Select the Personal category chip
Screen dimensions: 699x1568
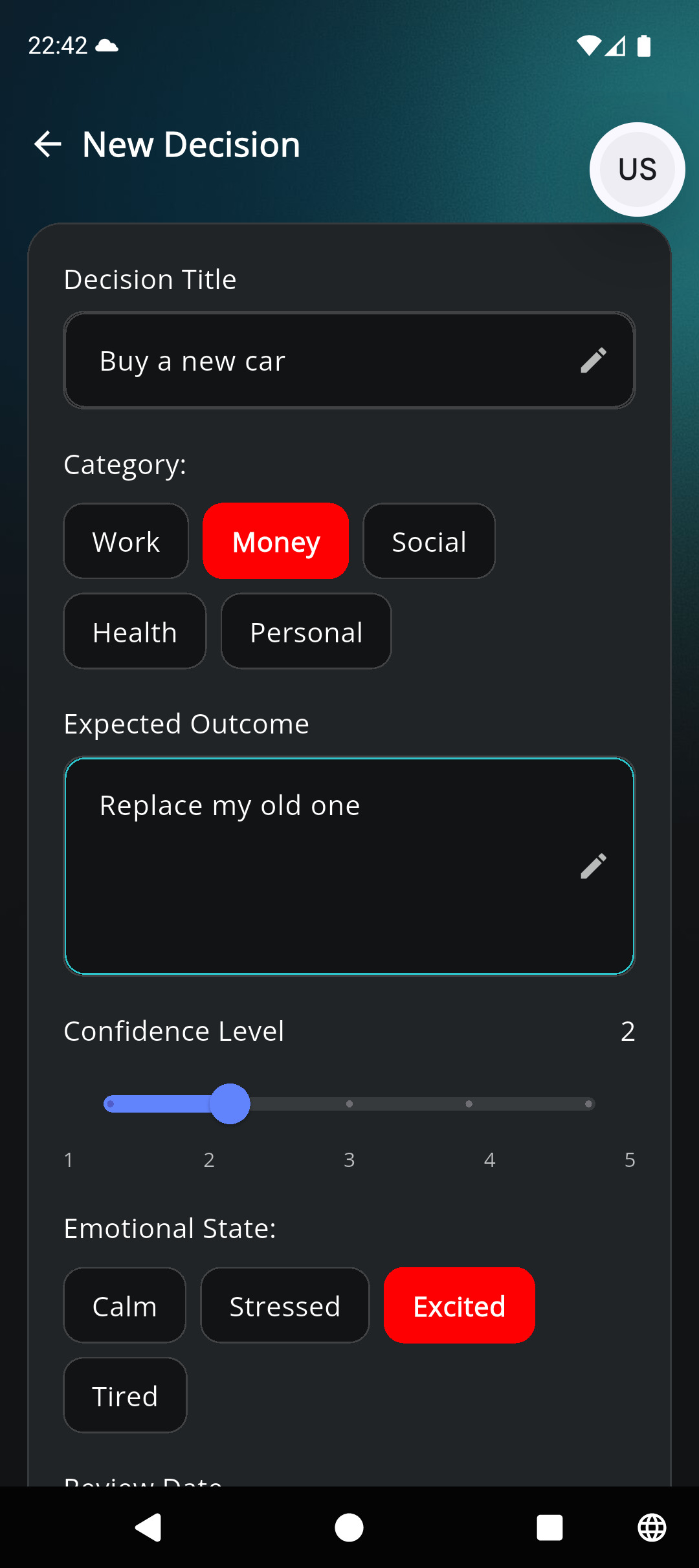[305, 632]
